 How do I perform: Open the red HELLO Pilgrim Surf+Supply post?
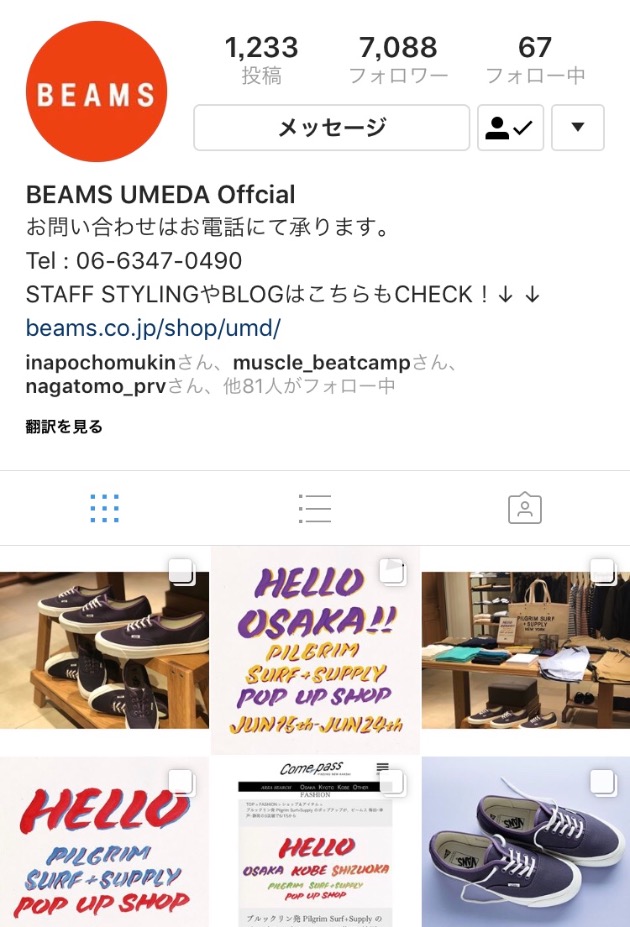click(104, 842)
